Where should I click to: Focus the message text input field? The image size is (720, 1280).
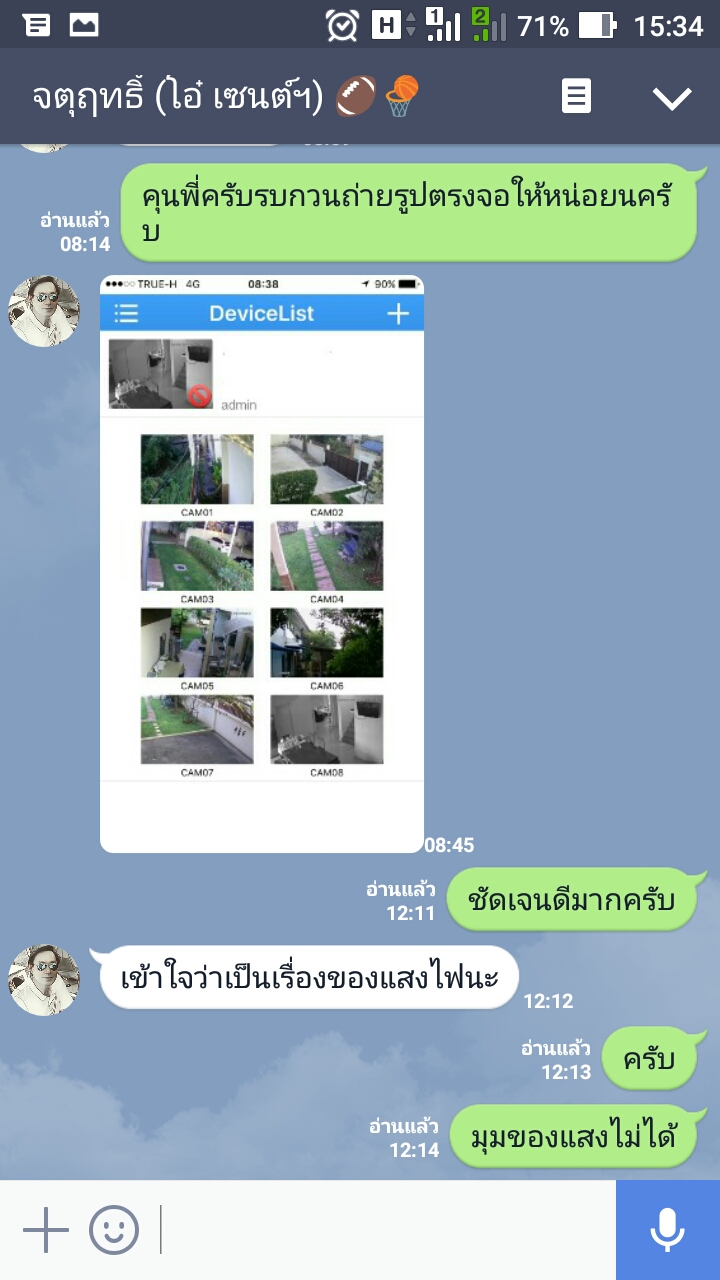point(385,1230)
